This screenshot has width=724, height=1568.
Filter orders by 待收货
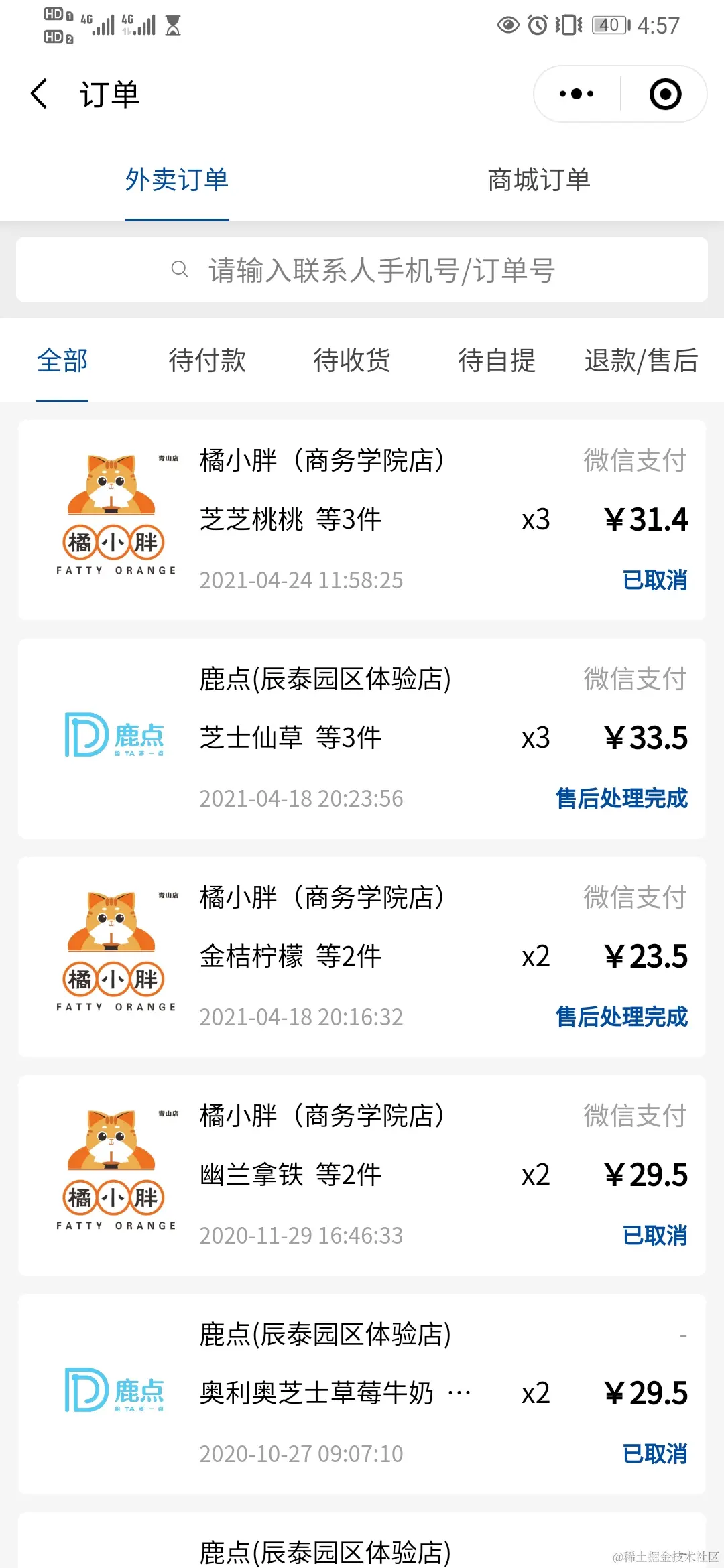click(x=352, y=361)
